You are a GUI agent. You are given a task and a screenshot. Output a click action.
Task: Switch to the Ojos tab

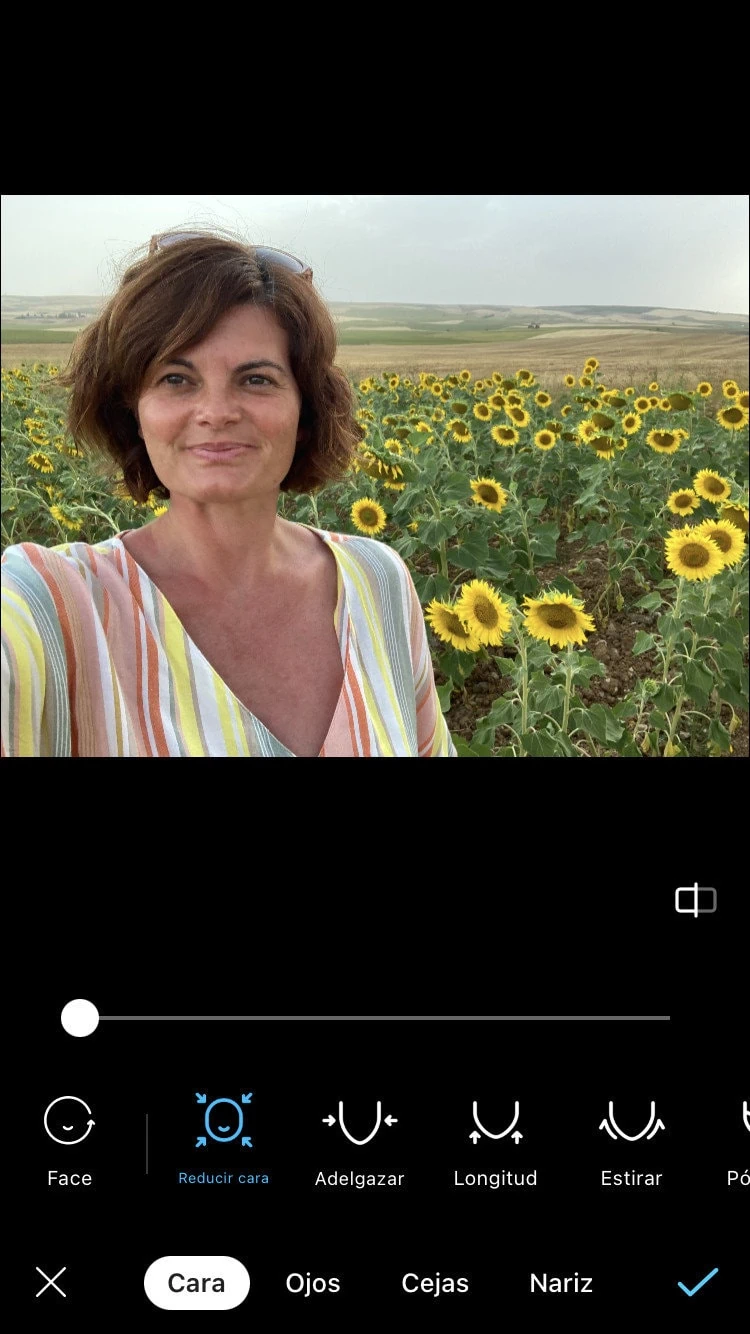coord(313,1283)
